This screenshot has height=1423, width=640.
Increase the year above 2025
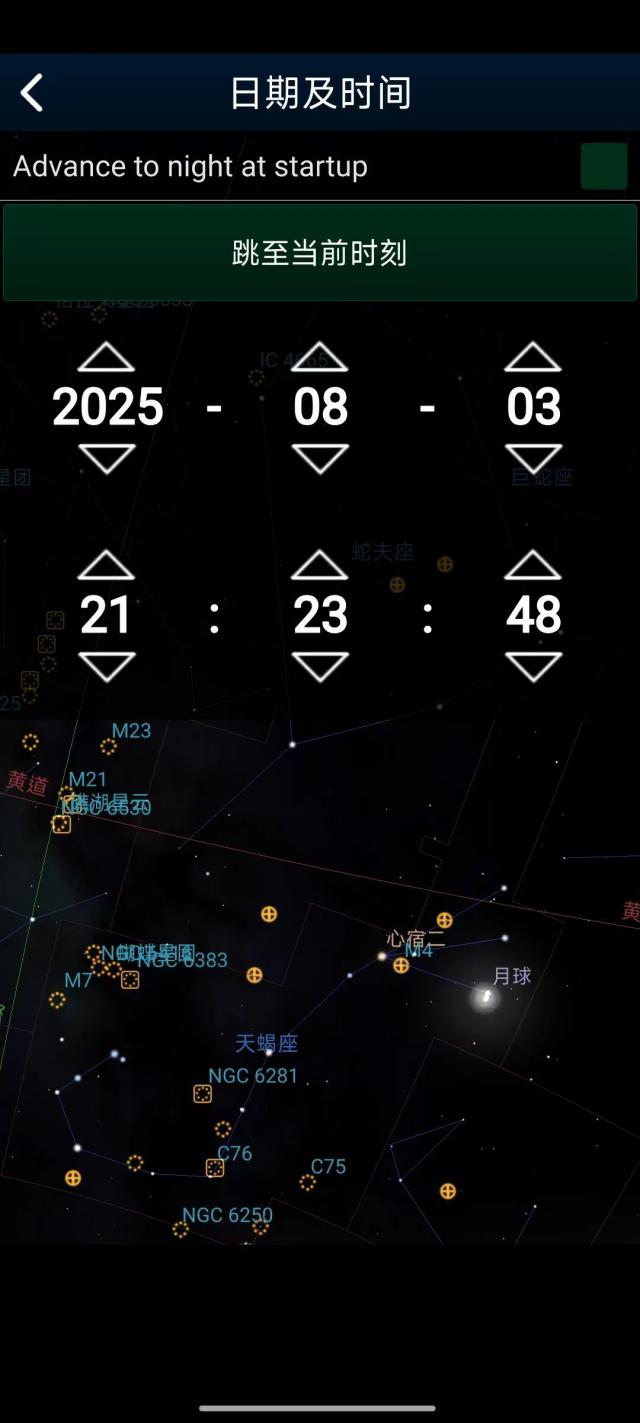point(106,357)
